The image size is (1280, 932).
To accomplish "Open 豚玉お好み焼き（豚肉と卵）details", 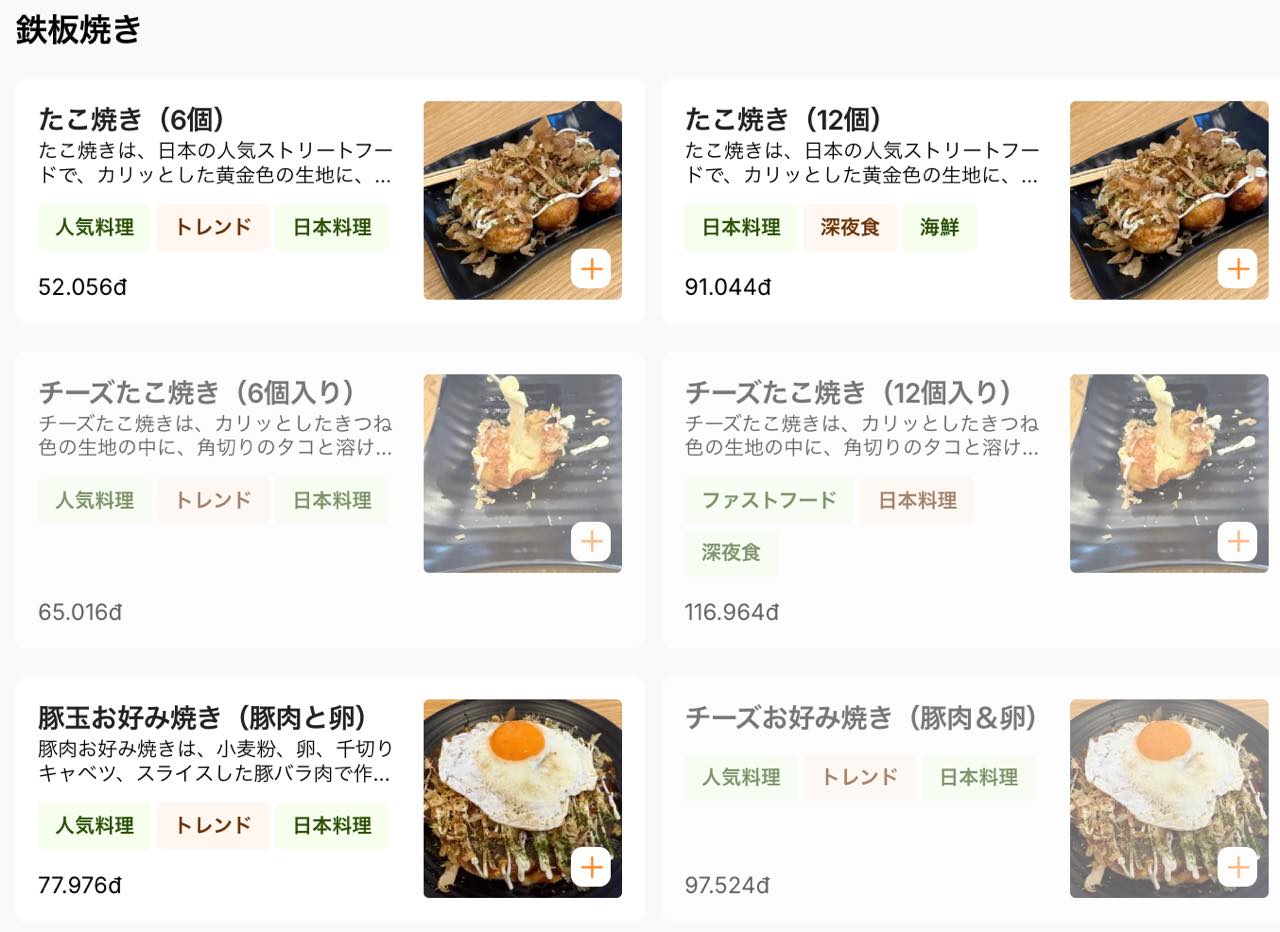I will click(203, 718).
